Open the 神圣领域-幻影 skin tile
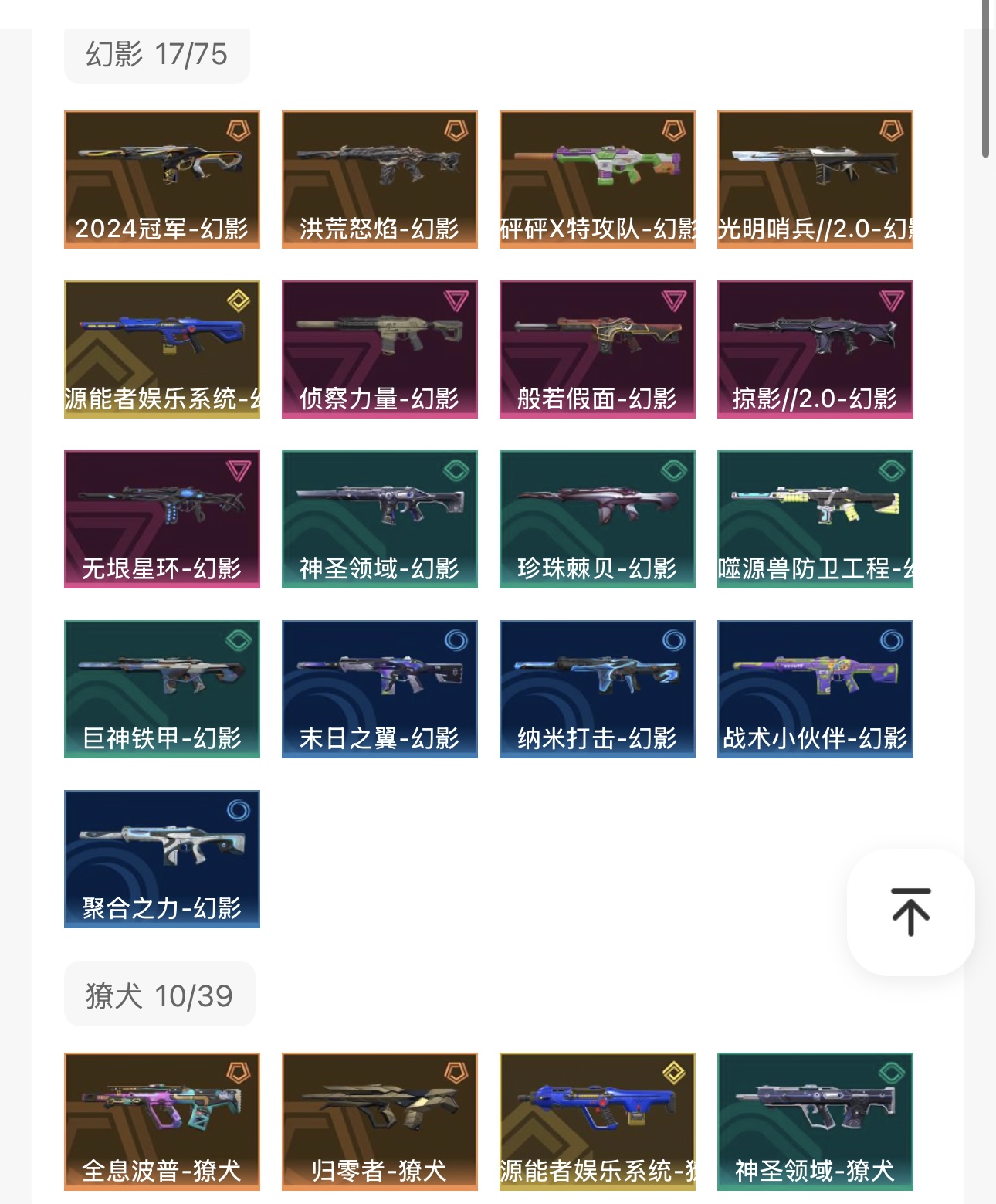 coord(380,519)
